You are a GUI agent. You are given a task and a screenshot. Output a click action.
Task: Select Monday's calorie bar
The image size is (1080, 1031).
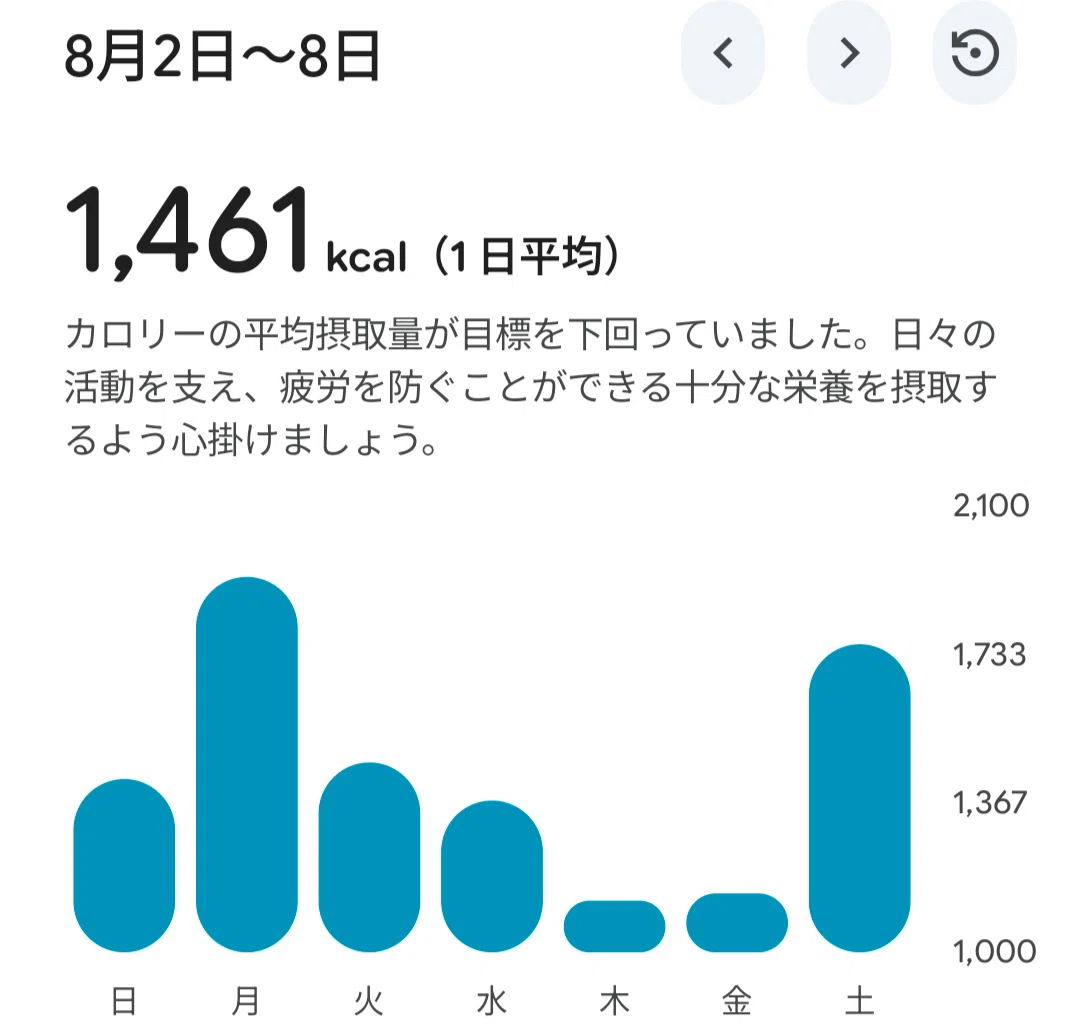247,764
